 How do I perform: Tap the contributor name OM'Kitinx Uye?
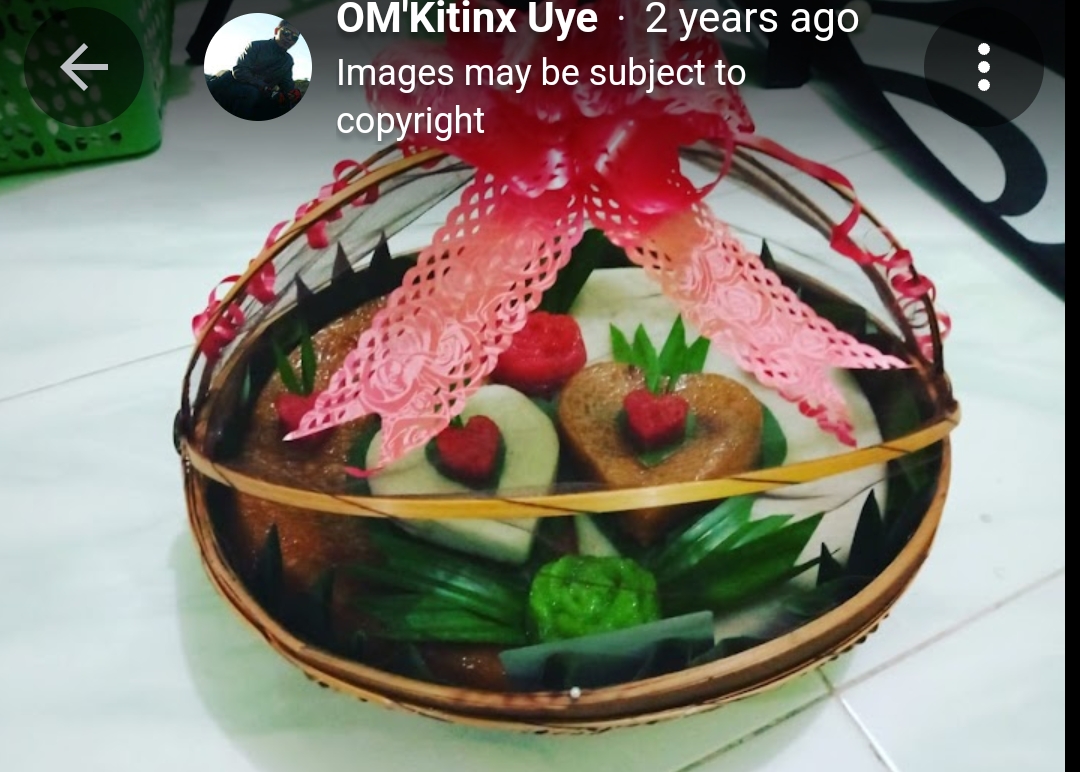tap(467, 19)
